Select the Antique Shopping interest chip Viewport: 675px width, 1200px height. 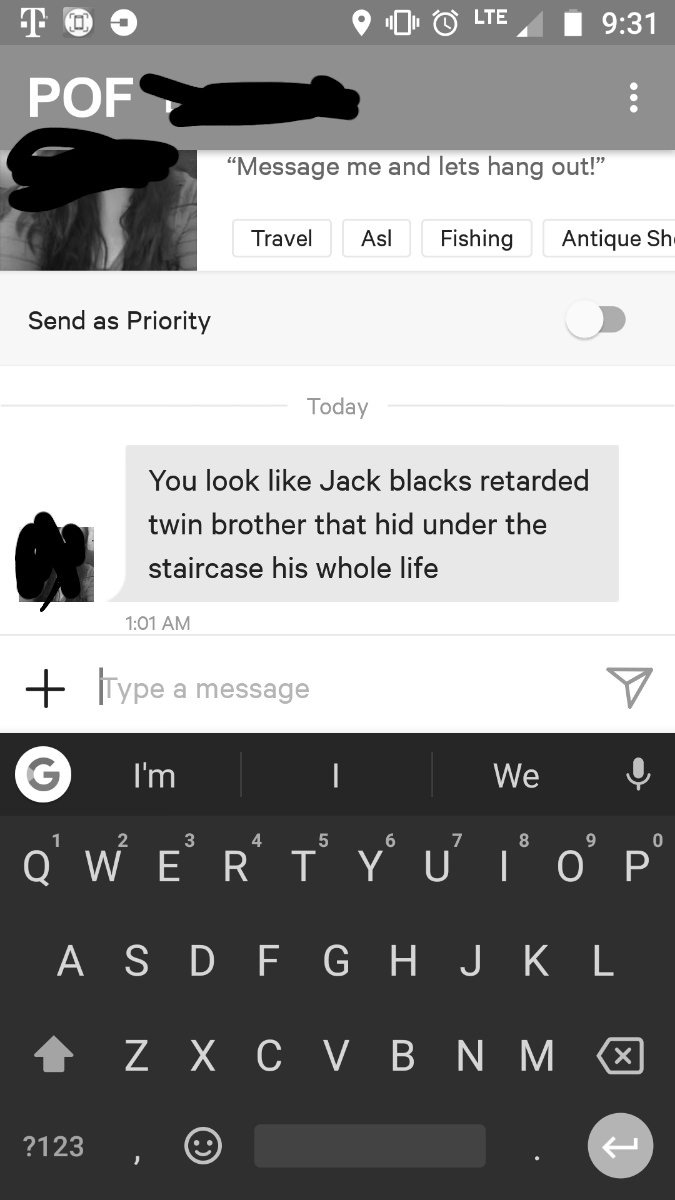(612, 238)
